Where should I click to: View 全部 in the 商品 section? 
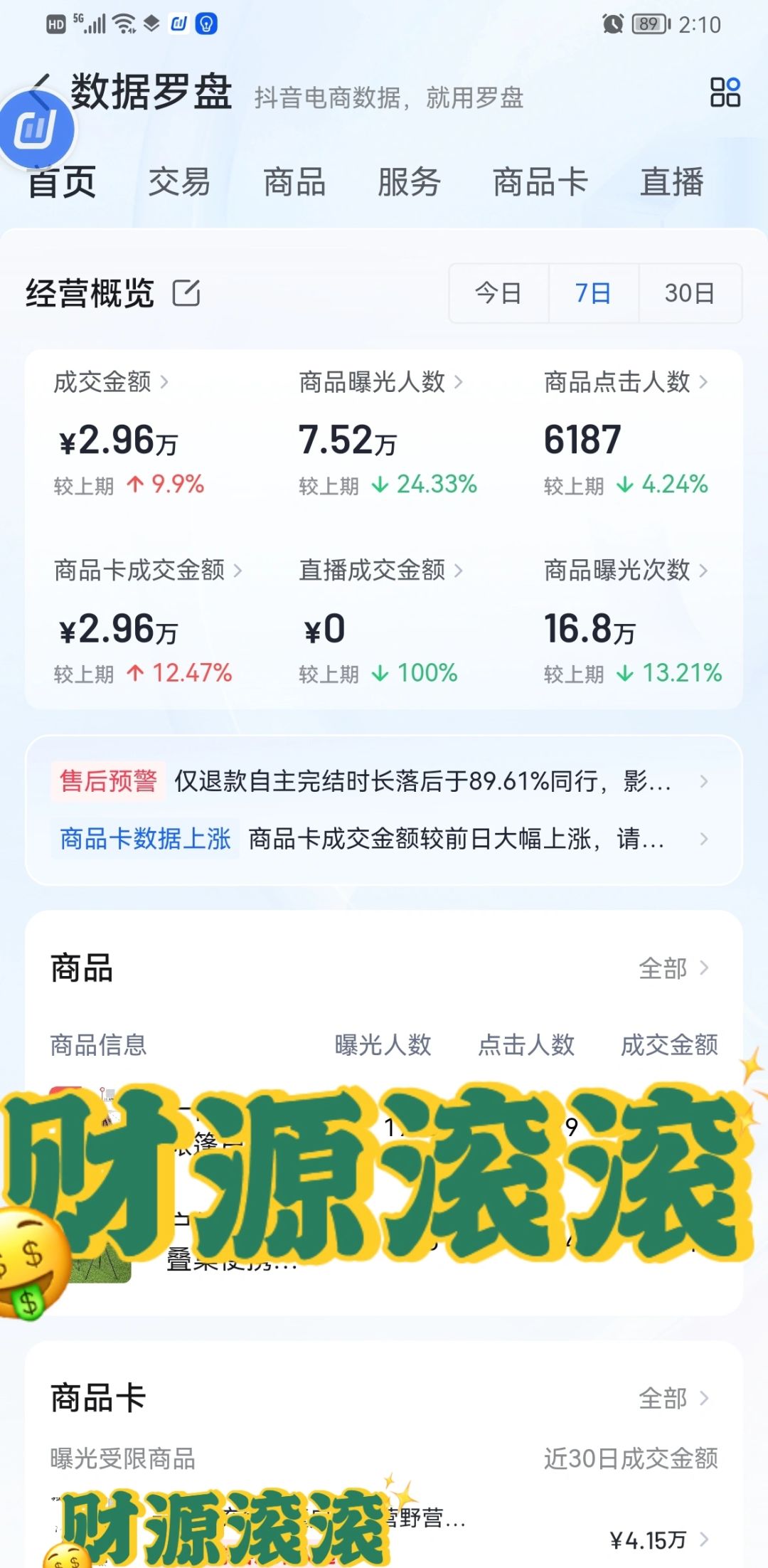point(673,968)
